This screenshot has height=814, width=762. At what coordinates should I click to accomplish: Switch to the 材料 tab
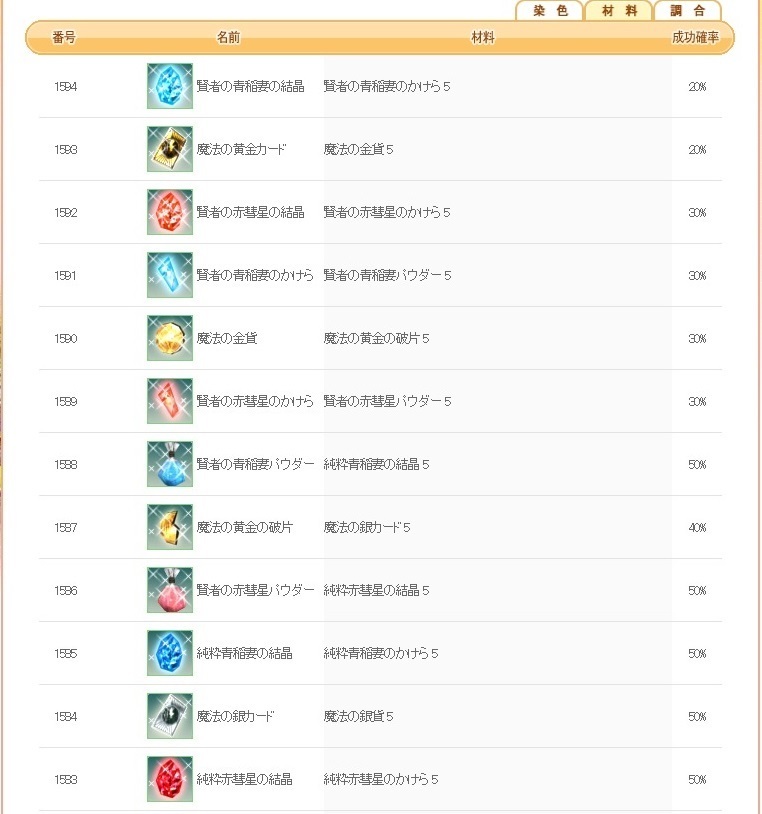tap(618, 11)
